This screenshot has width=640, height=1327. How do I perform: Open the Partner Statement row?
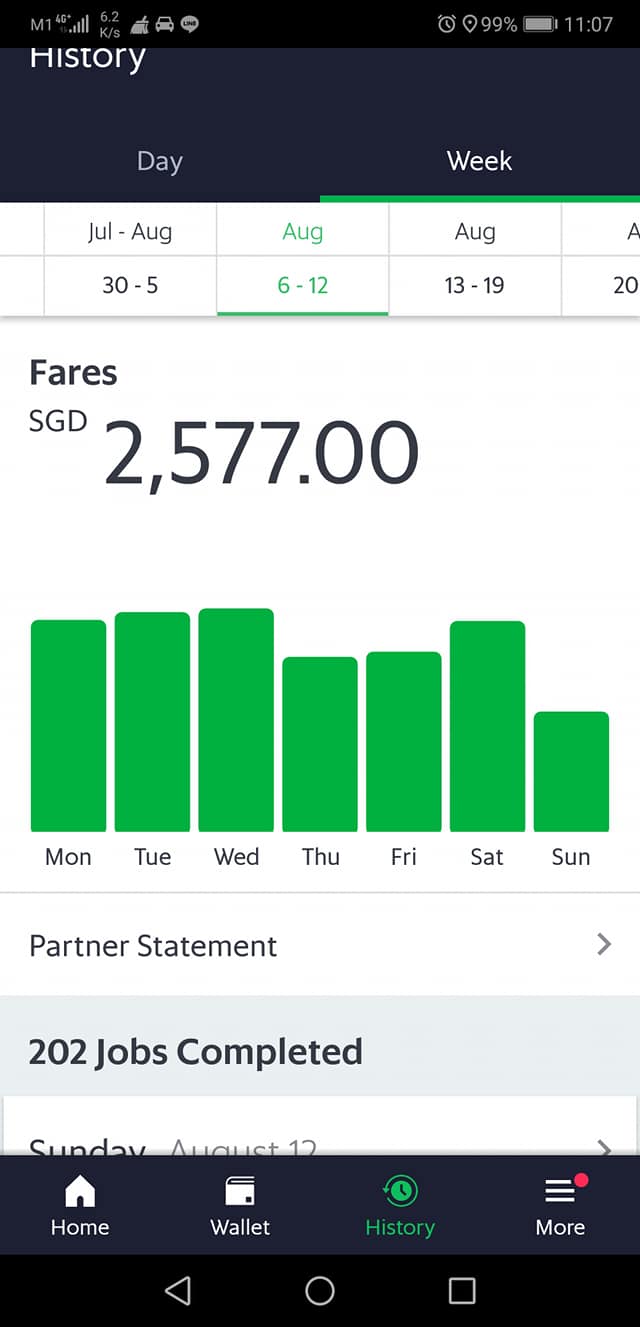[x=320, y=944]
